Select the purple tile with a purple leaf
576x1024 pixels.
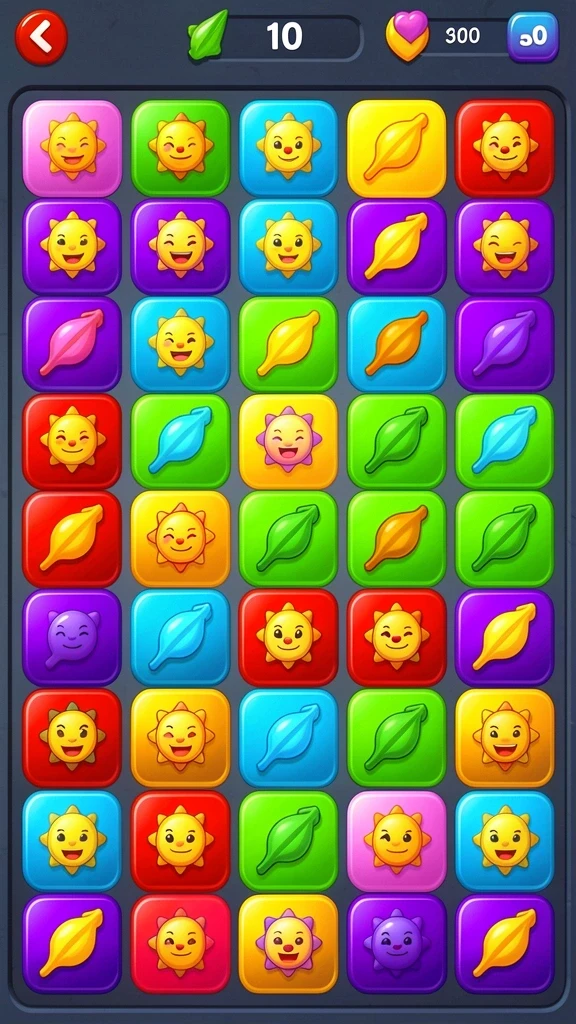pyautogui.click(x=504, y=344)
